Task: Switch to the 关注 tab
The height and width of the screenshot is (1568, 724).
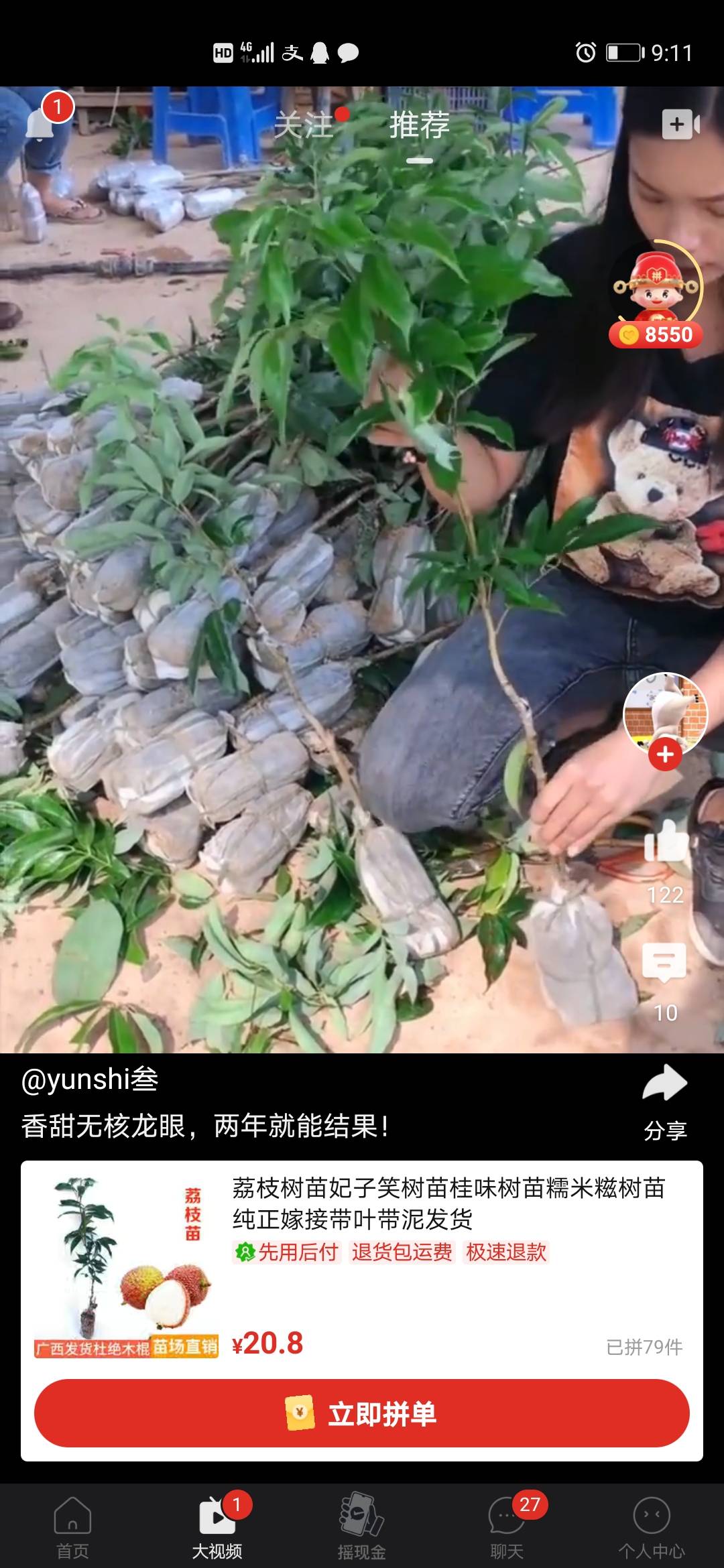Action: click(304, 125)
